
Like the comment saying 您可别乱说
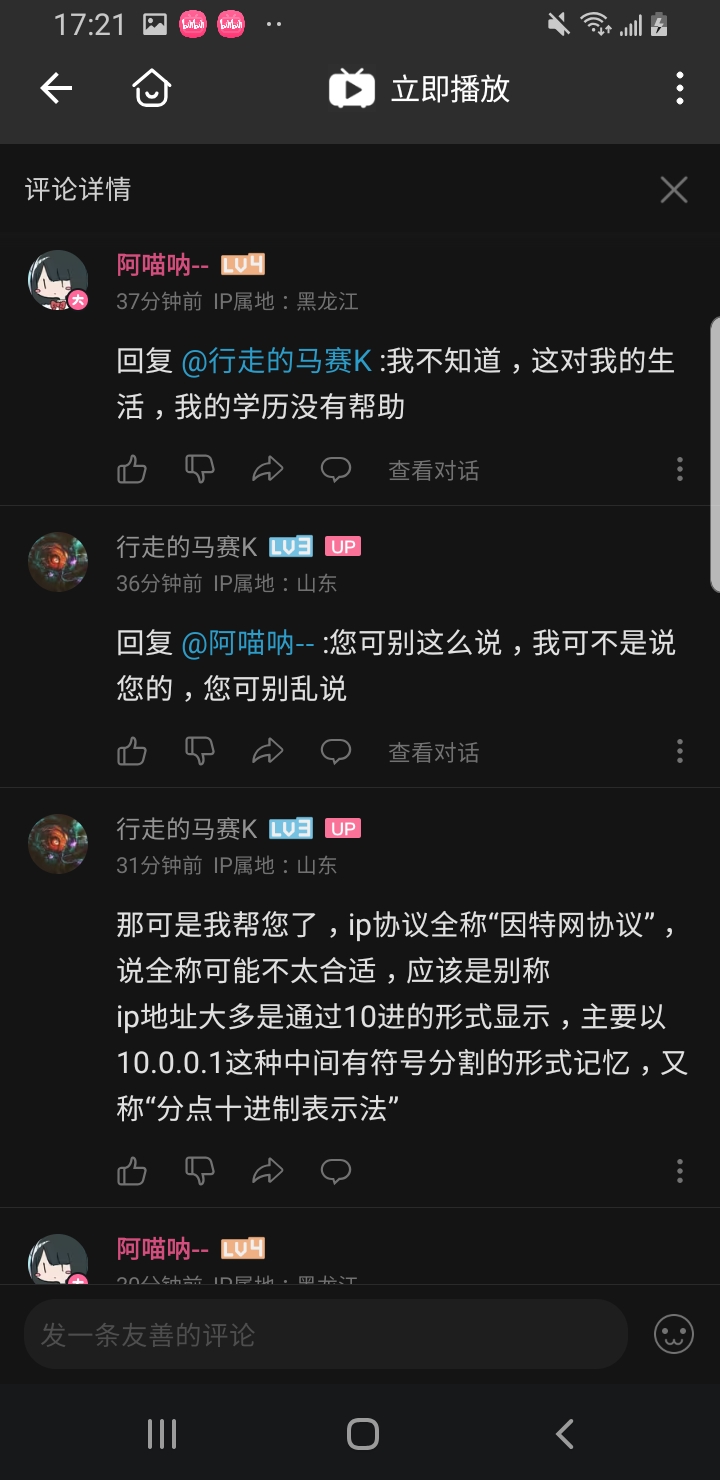tap(132, 751)
